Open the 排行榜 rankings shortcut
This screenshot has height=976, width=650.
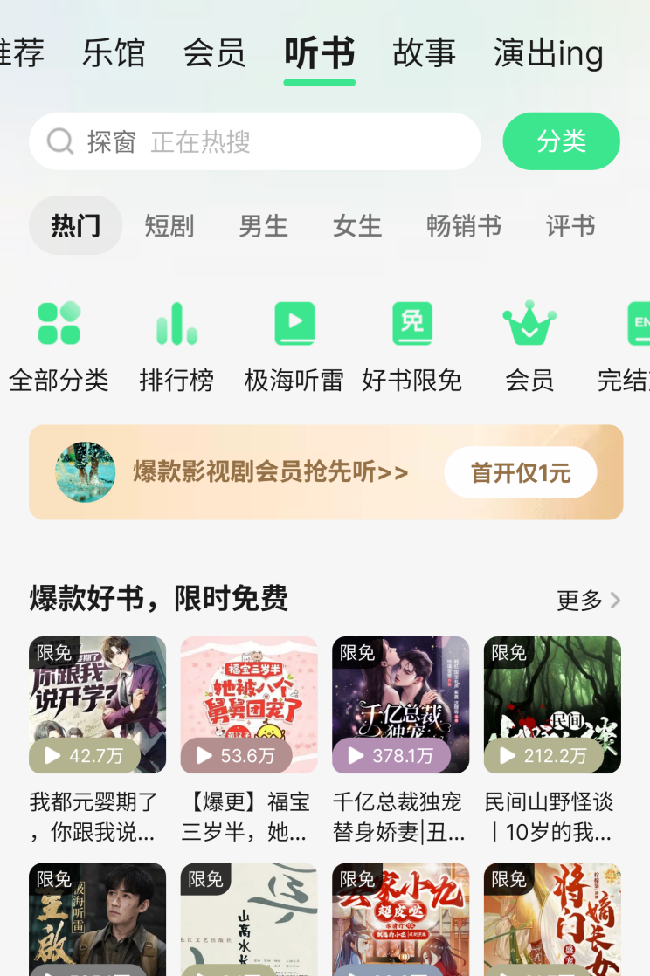click(177, 346)
